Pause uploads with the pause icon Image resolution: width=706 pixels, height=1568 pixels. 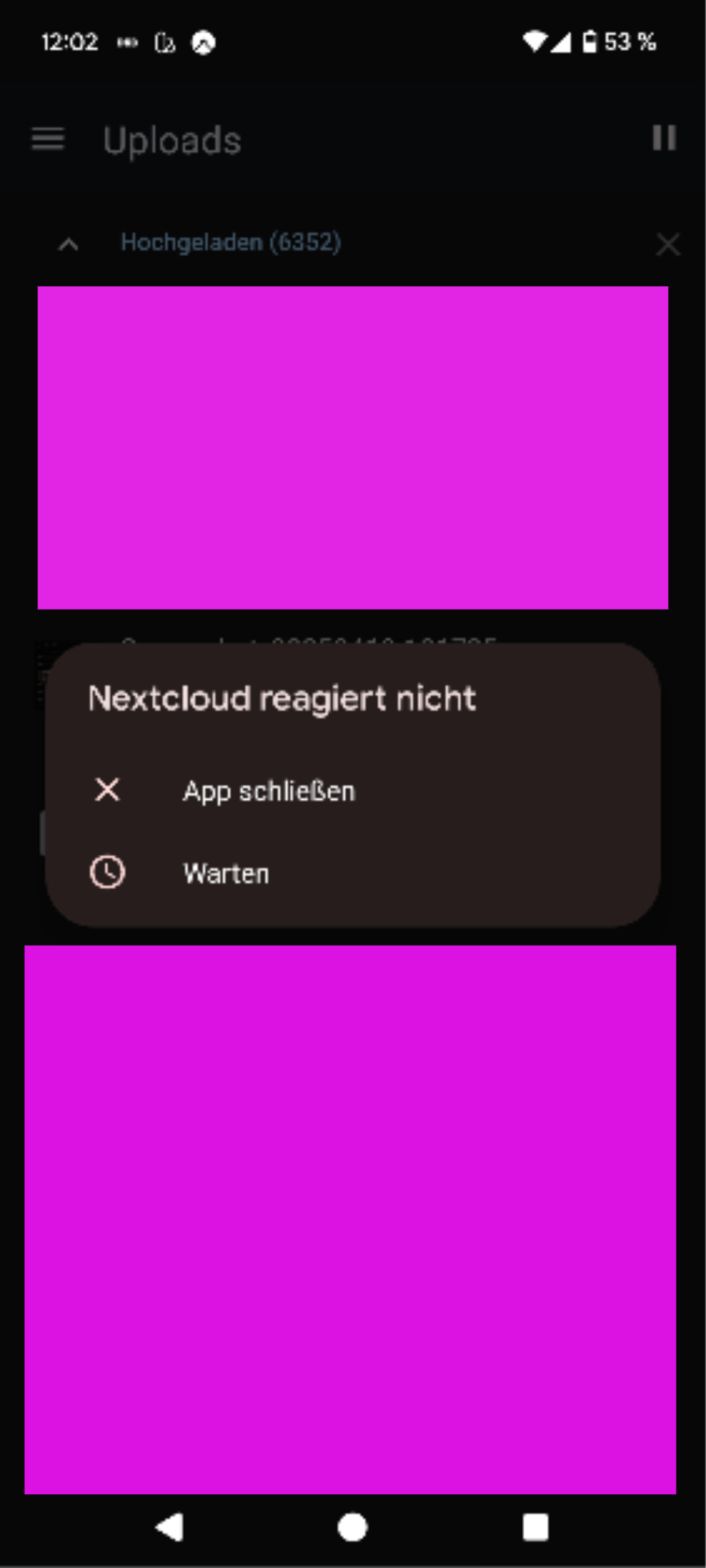(x=664, y=138)
